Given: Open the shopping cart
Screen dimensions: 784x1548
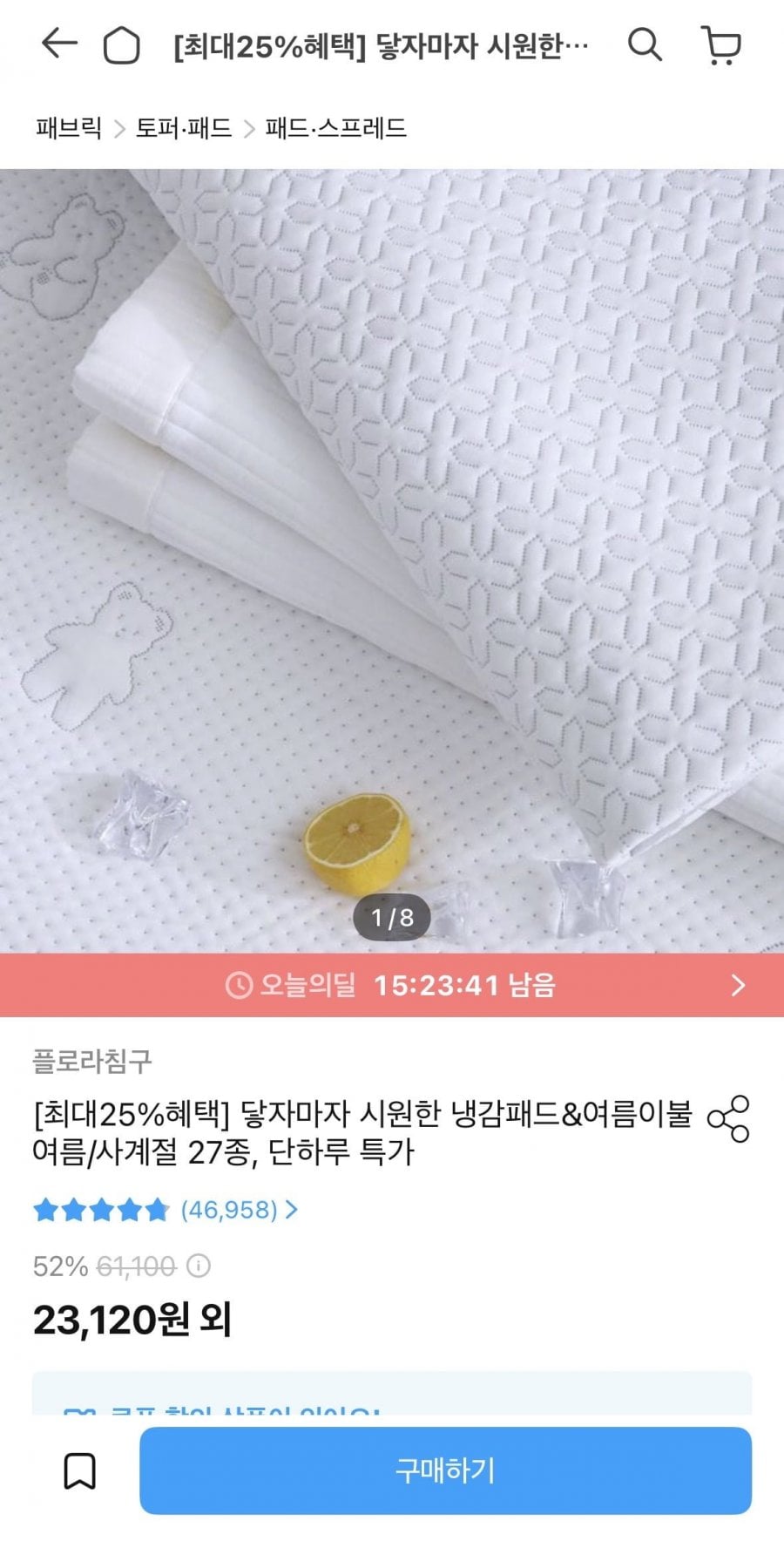Looking at the screenshot, I should click(721, 45).
